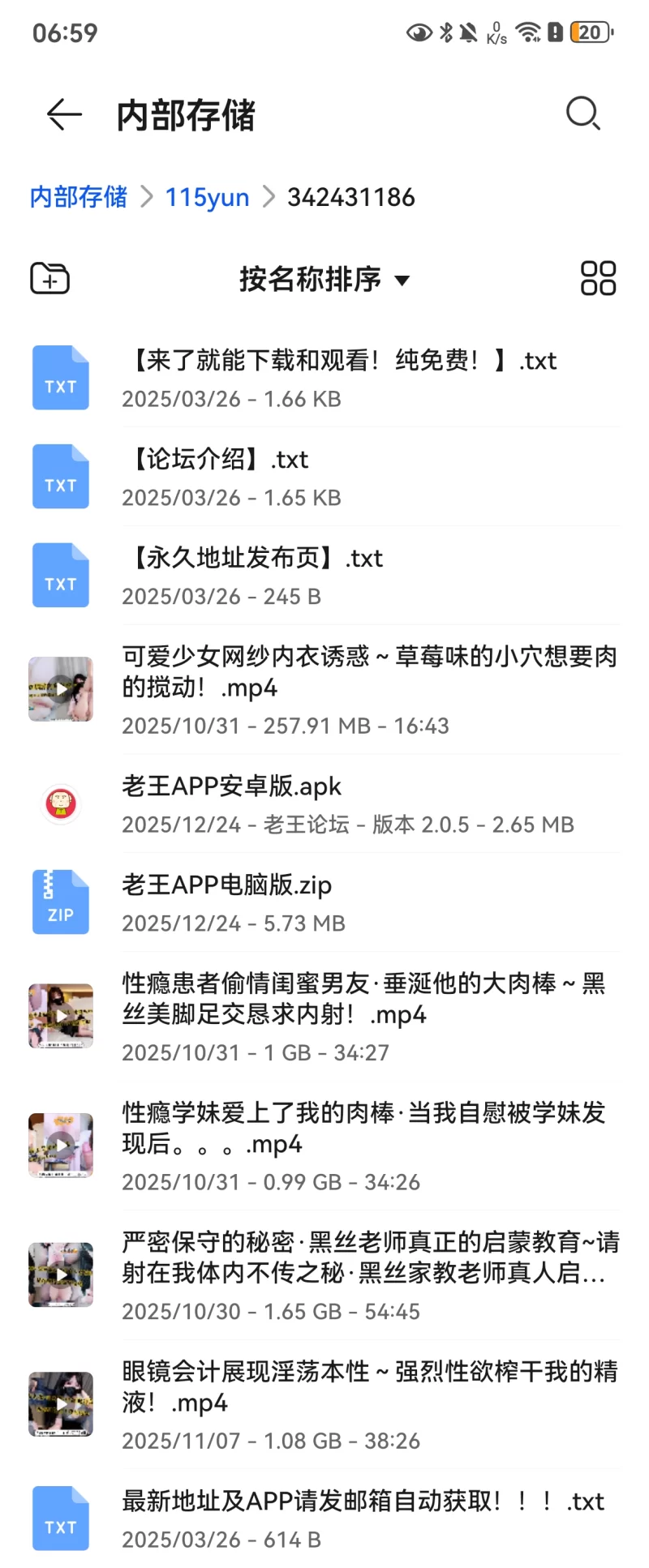Open the 按名称排序 sort dropdown
The width and height of the screenshot is (649, 1568).
point(324,279)
